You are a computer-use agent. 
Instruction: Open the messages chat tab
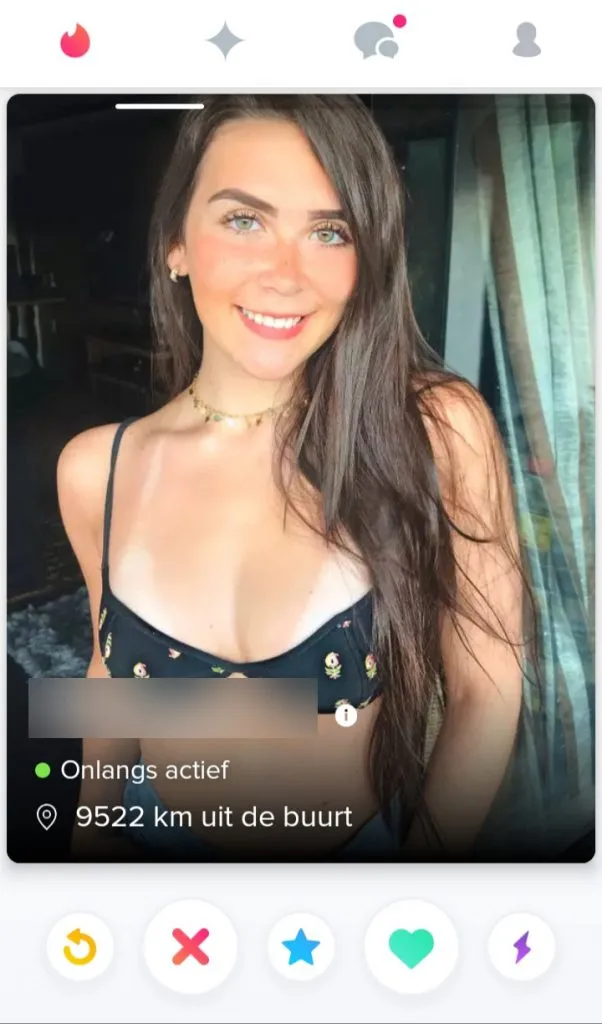point(376,41)
